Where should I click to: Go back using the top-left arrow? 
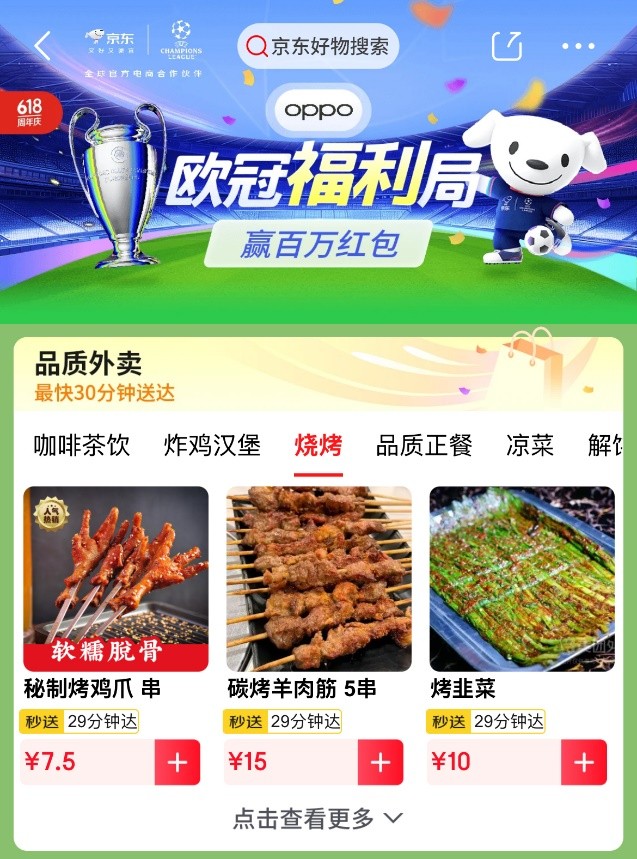42,46
